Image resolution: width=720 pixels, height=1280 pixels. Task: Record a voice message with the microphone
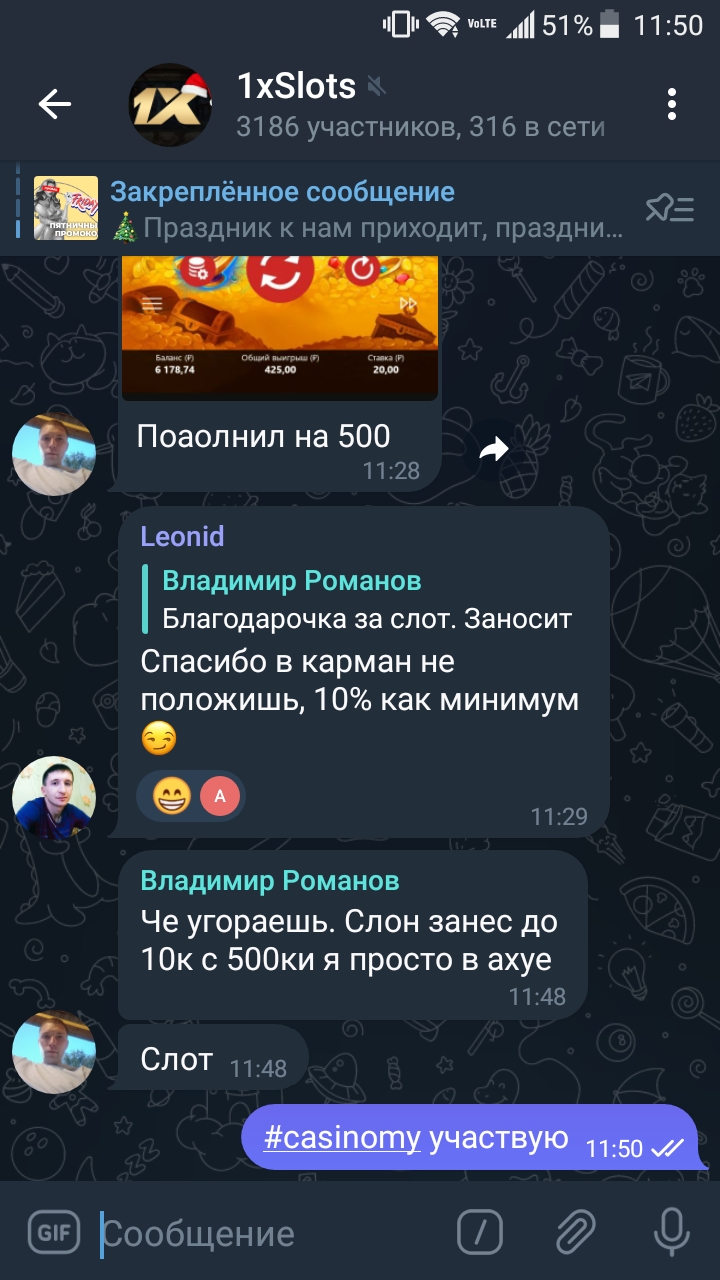670,1232
